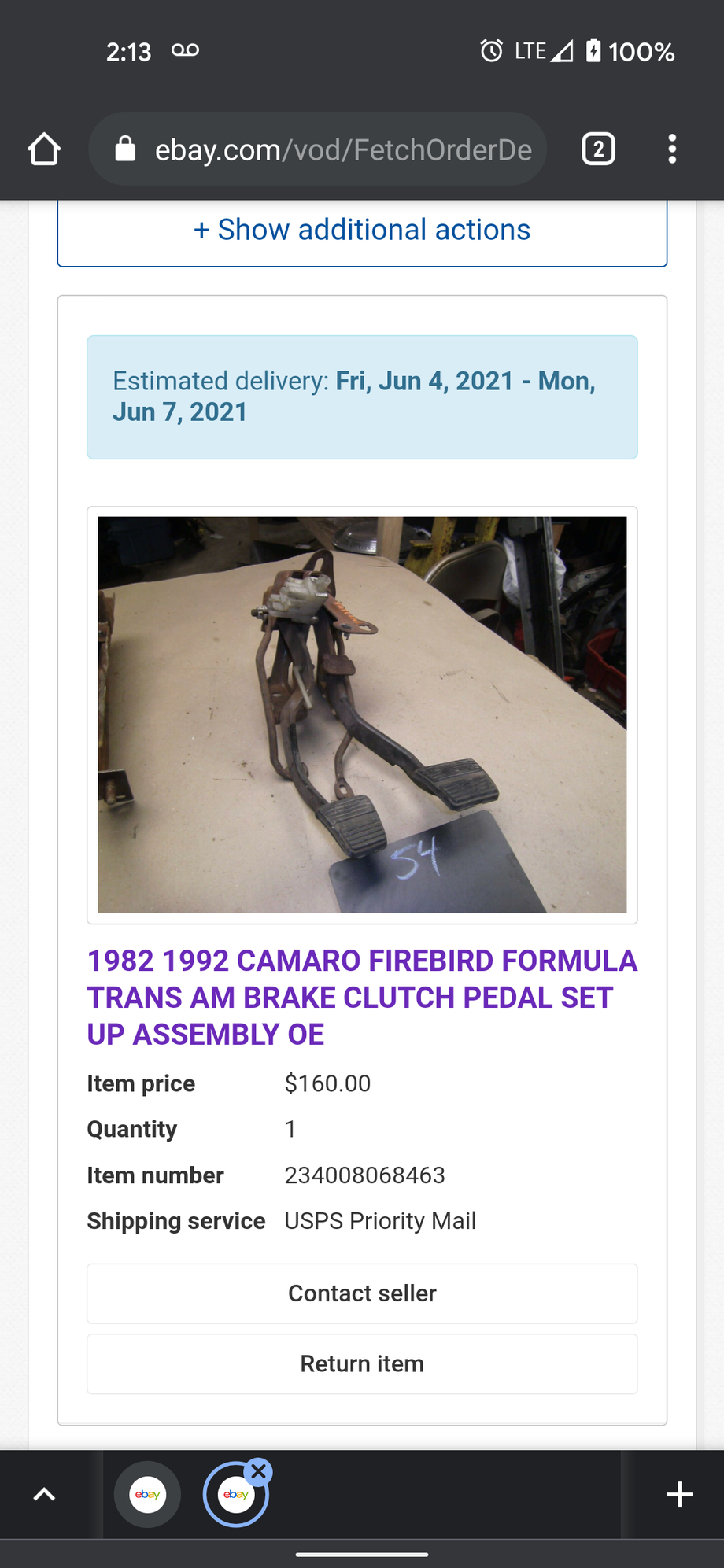Open the pedal assembly product photo
This screenshot has width=724, height=1568.
point(362,714)
